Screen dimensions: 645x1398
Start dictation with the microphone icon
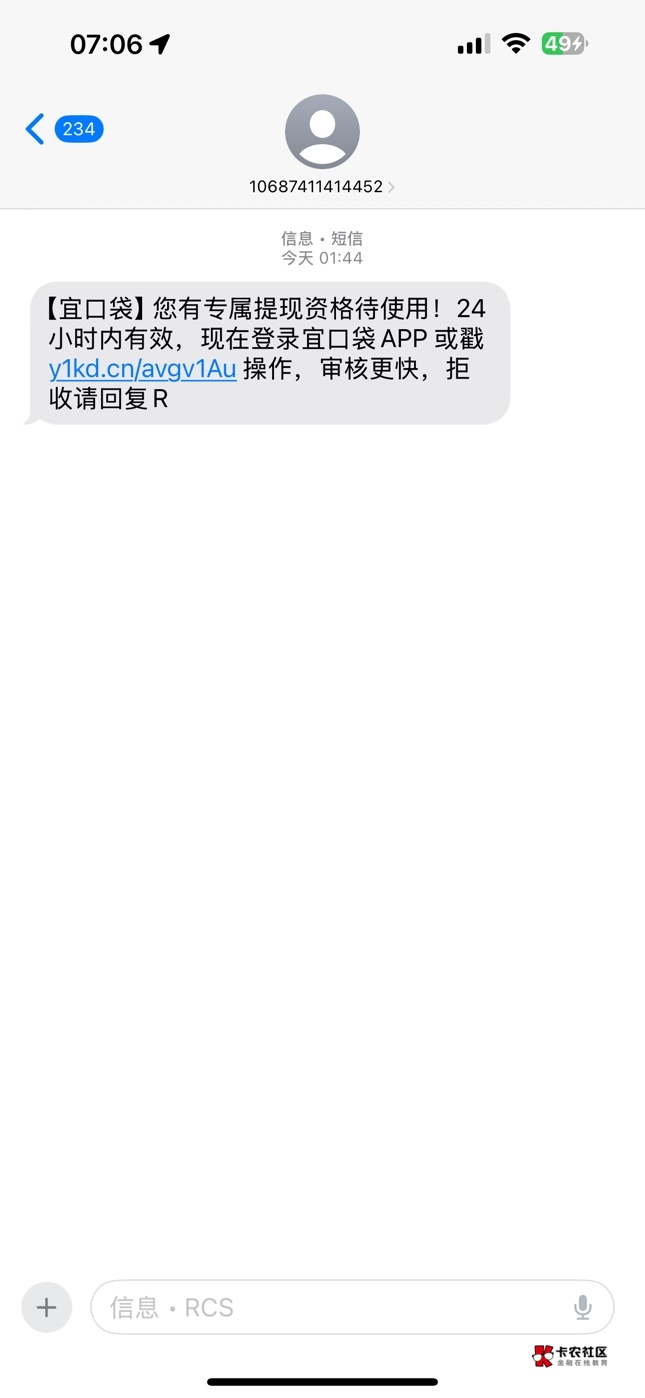pos(583,1307)
